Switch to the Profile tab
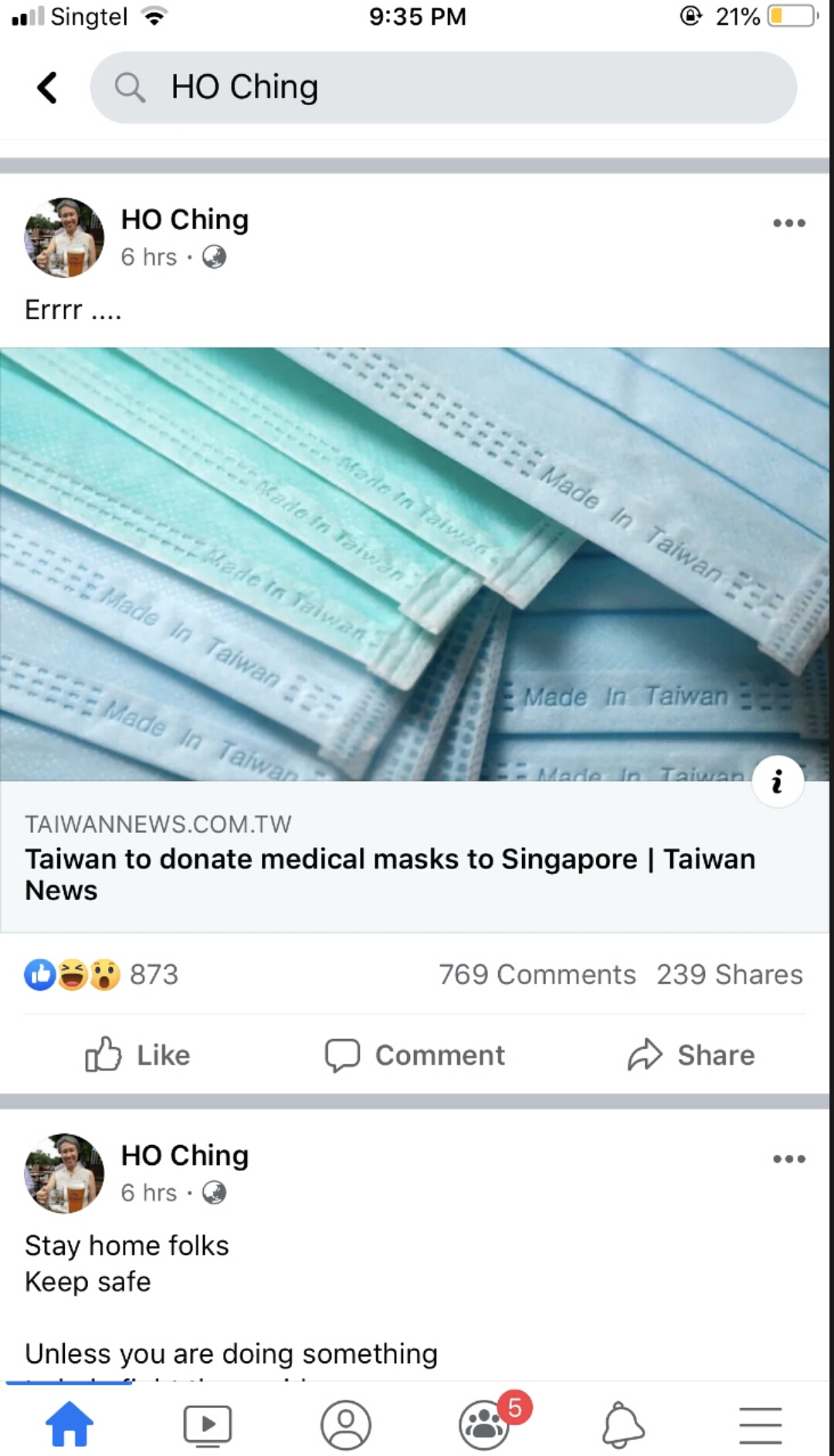Viewport: 834px width, 1456px height. [345, 1424]
